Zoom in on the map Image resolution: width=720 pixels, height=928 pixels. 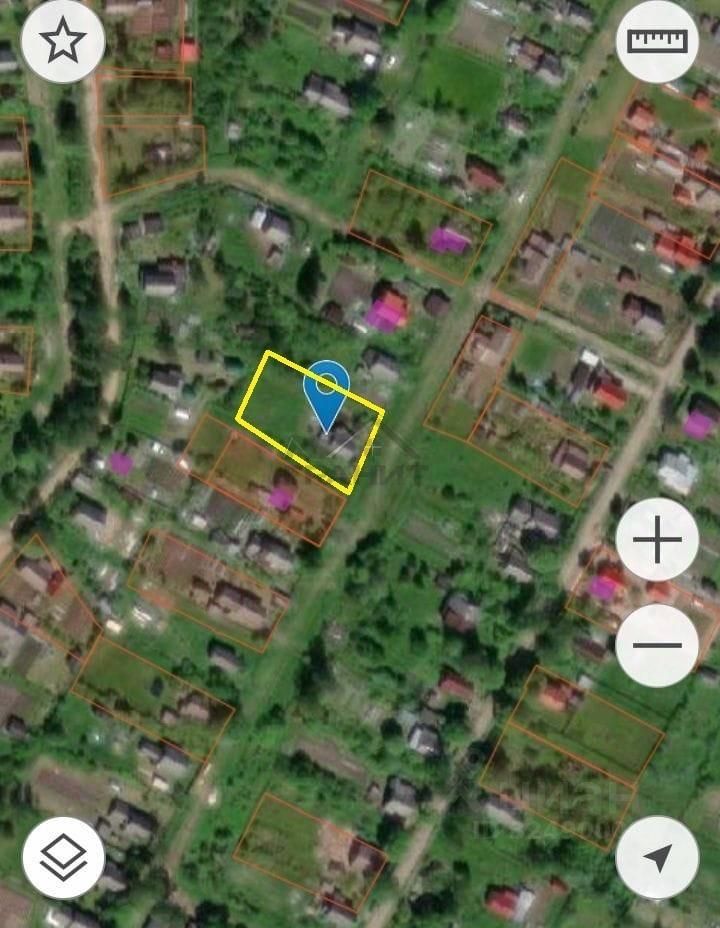pyautogui.click(x=657, y=540)
